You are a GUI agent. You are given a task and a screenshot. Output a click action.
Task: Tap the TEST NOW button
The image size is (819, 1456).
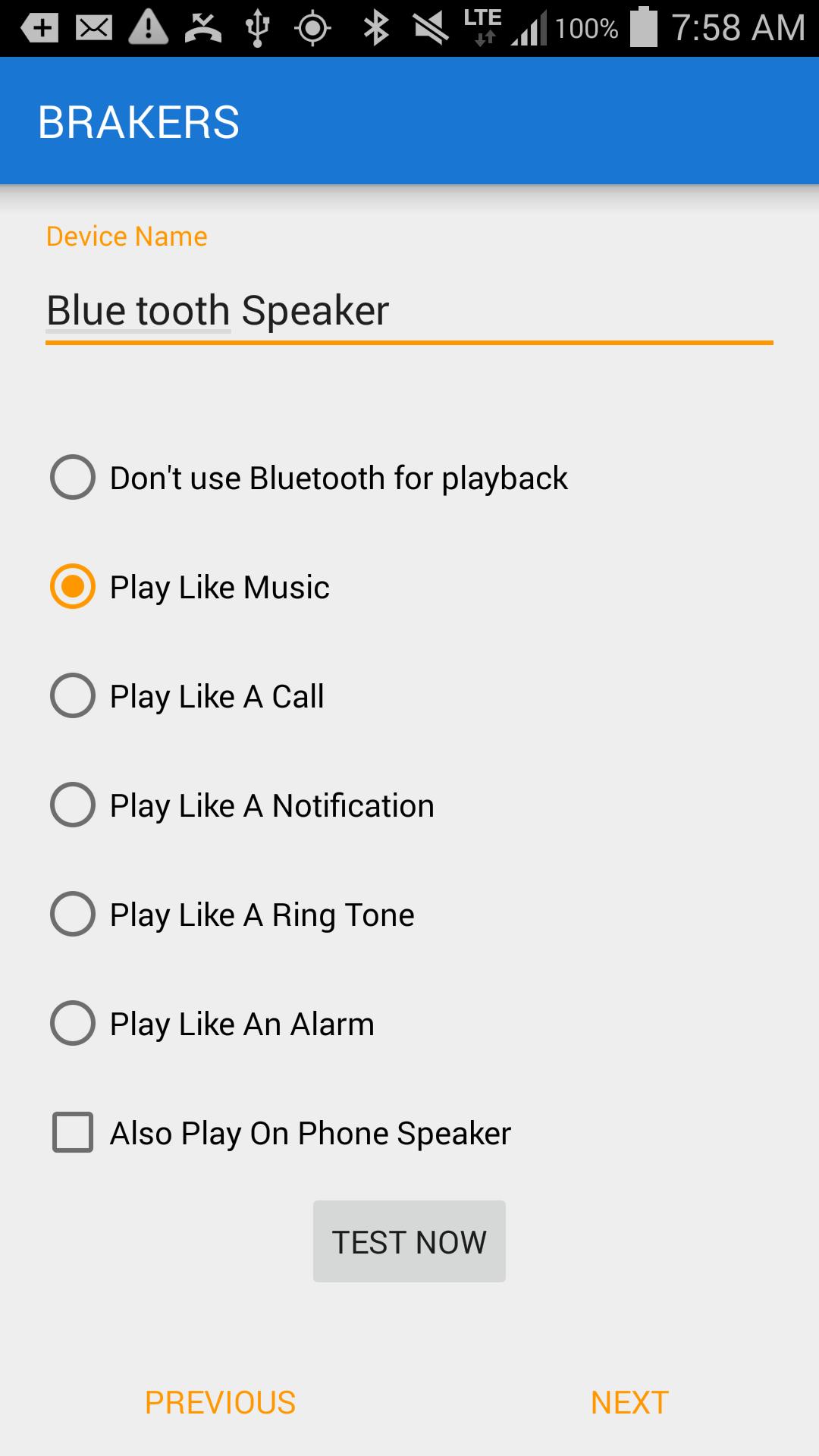(x=409, y=1241)
